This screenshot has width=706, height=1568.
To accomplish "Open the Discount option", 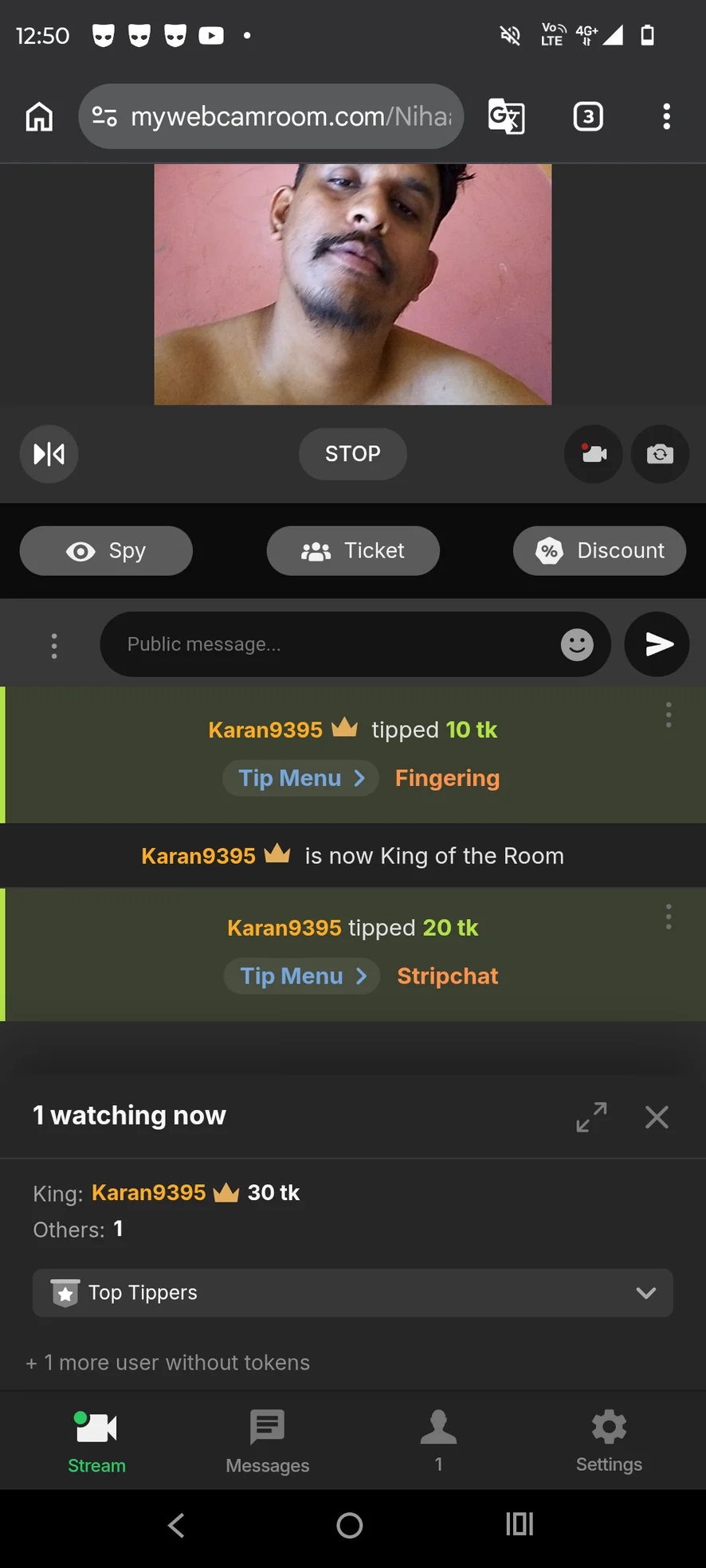I will 599,551.
